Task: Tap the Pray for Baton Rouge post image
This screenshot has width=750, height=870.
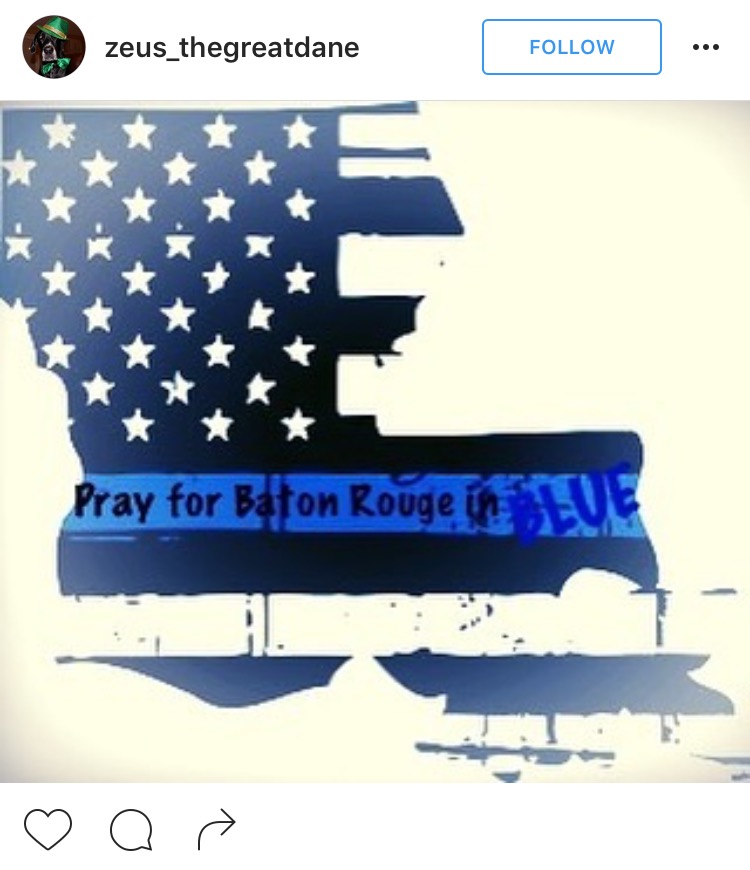Action: pyautogui.click(x=375, y=440)
